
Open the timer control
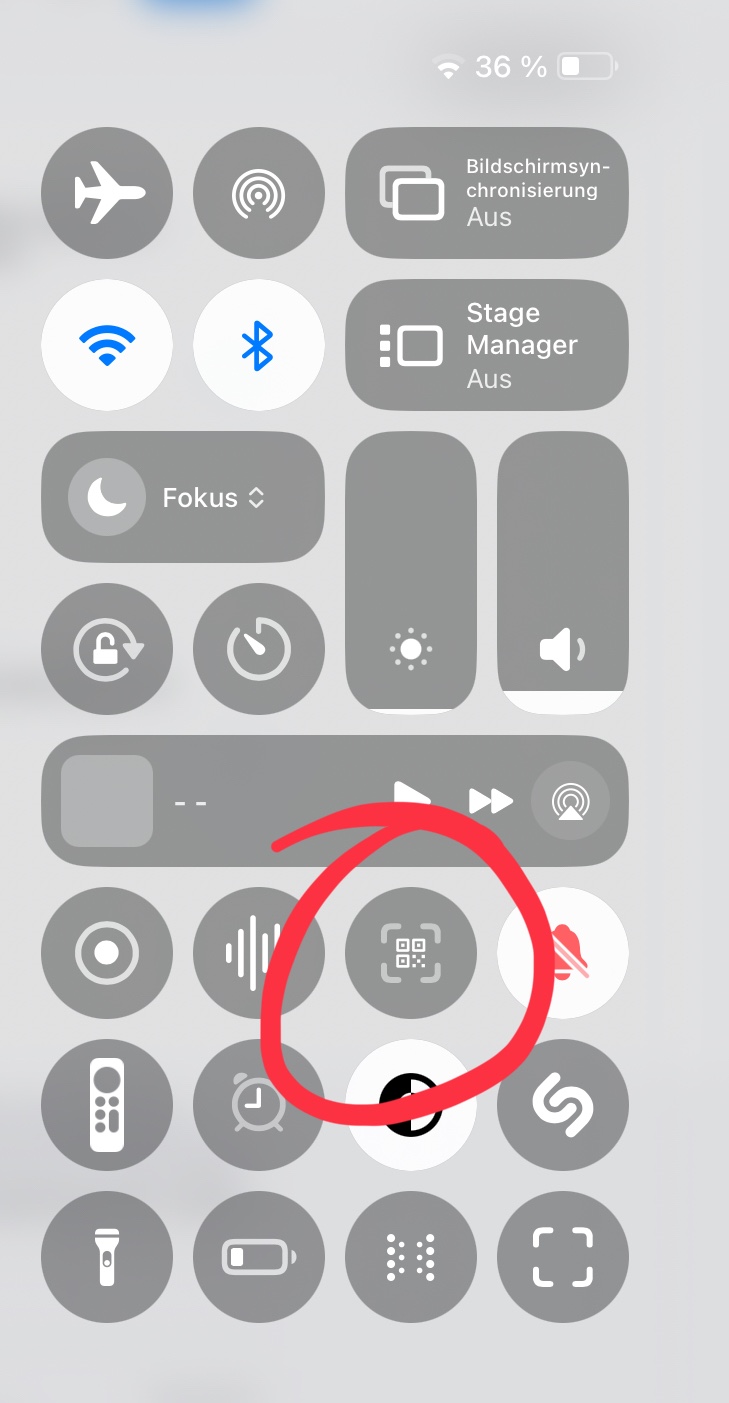pyautogui.click(x=259, y=650)
